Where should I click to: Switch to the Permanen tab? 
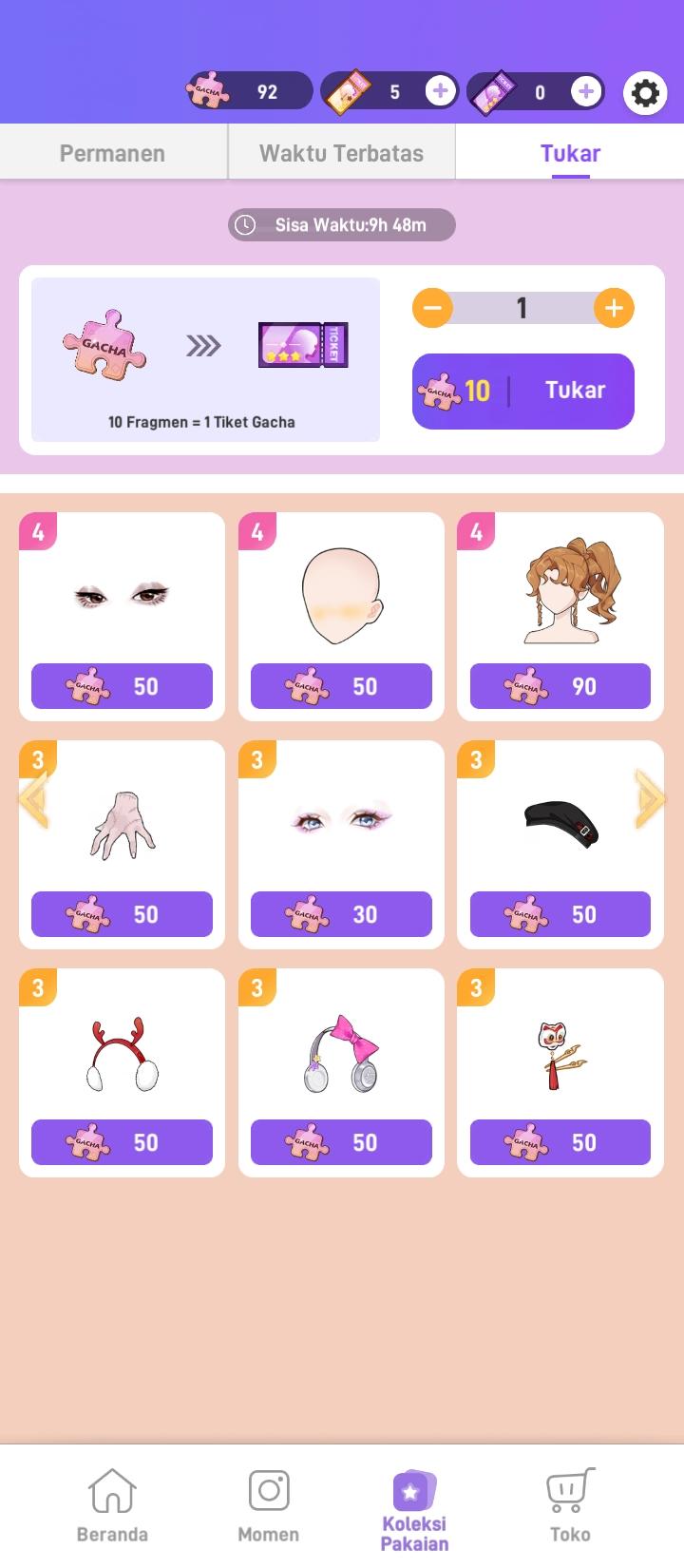point(112,152)
